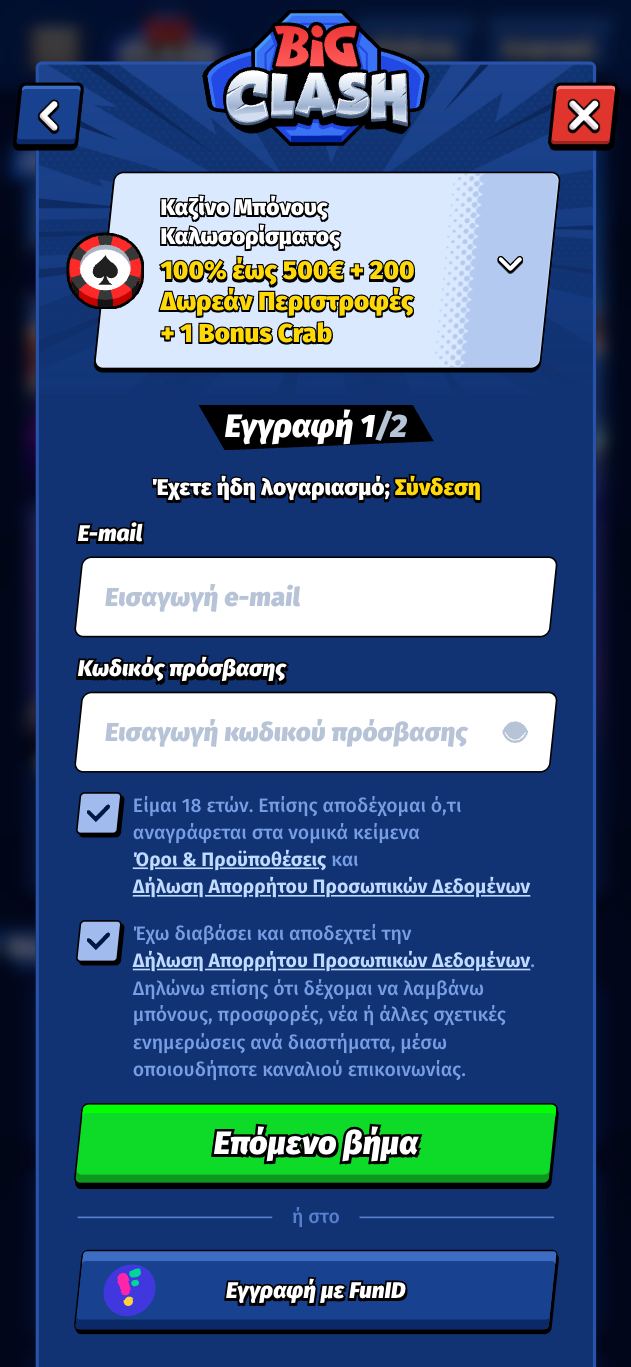The image size is (631, 1367).
Task: Continue with Επόμενο βήμα button
Action: (315, 1143)
